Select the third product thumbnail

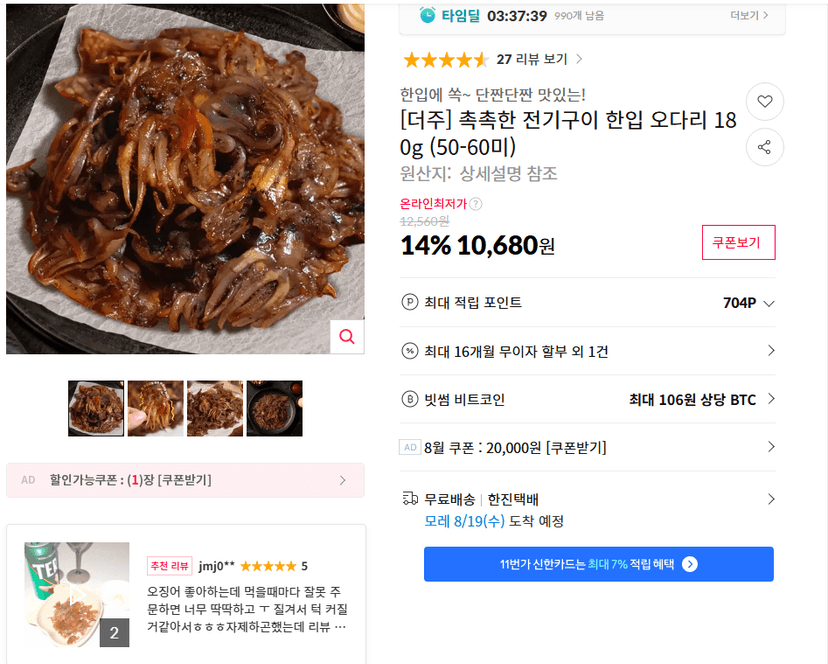(215, 408)
